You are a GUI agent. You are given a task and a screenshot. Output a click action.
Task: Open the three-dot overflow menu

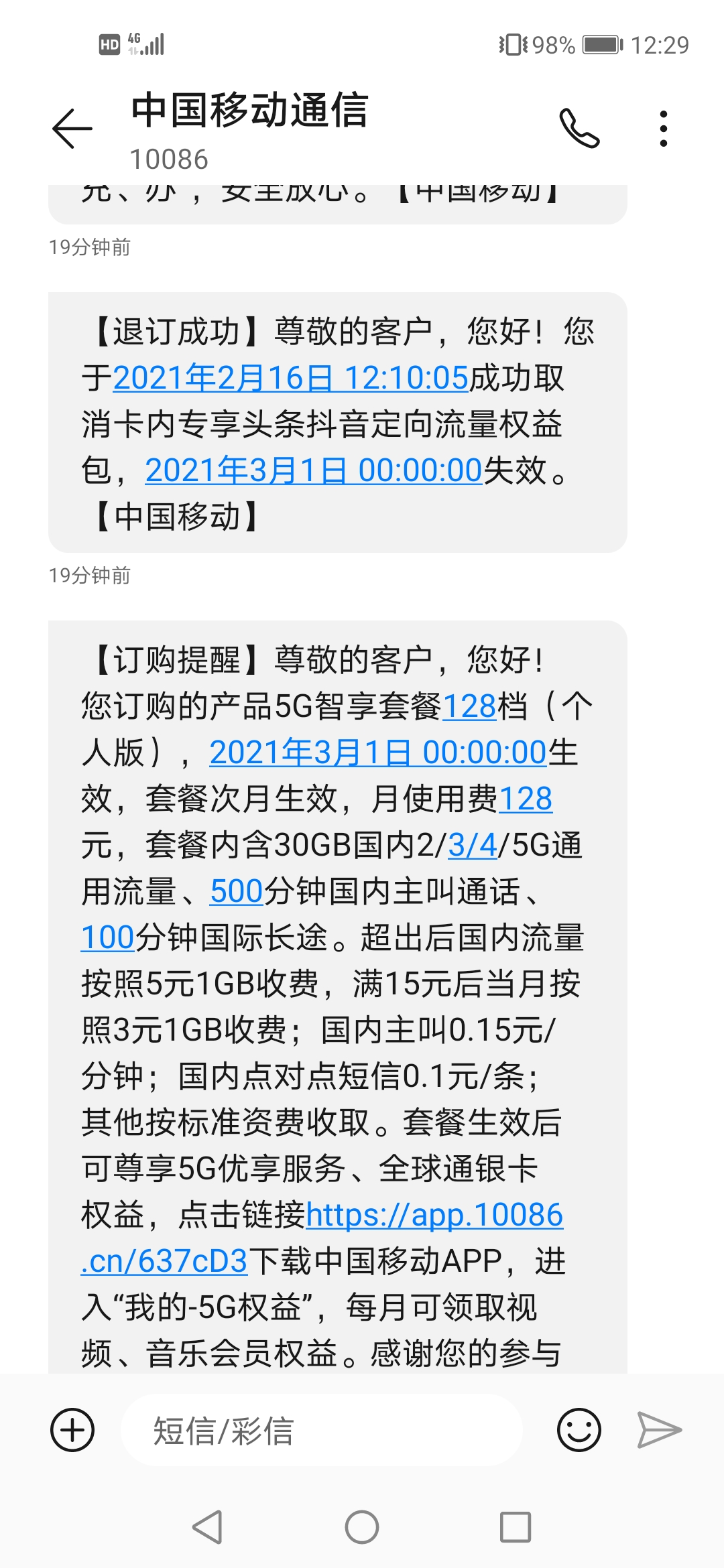(x=664, y=128)
